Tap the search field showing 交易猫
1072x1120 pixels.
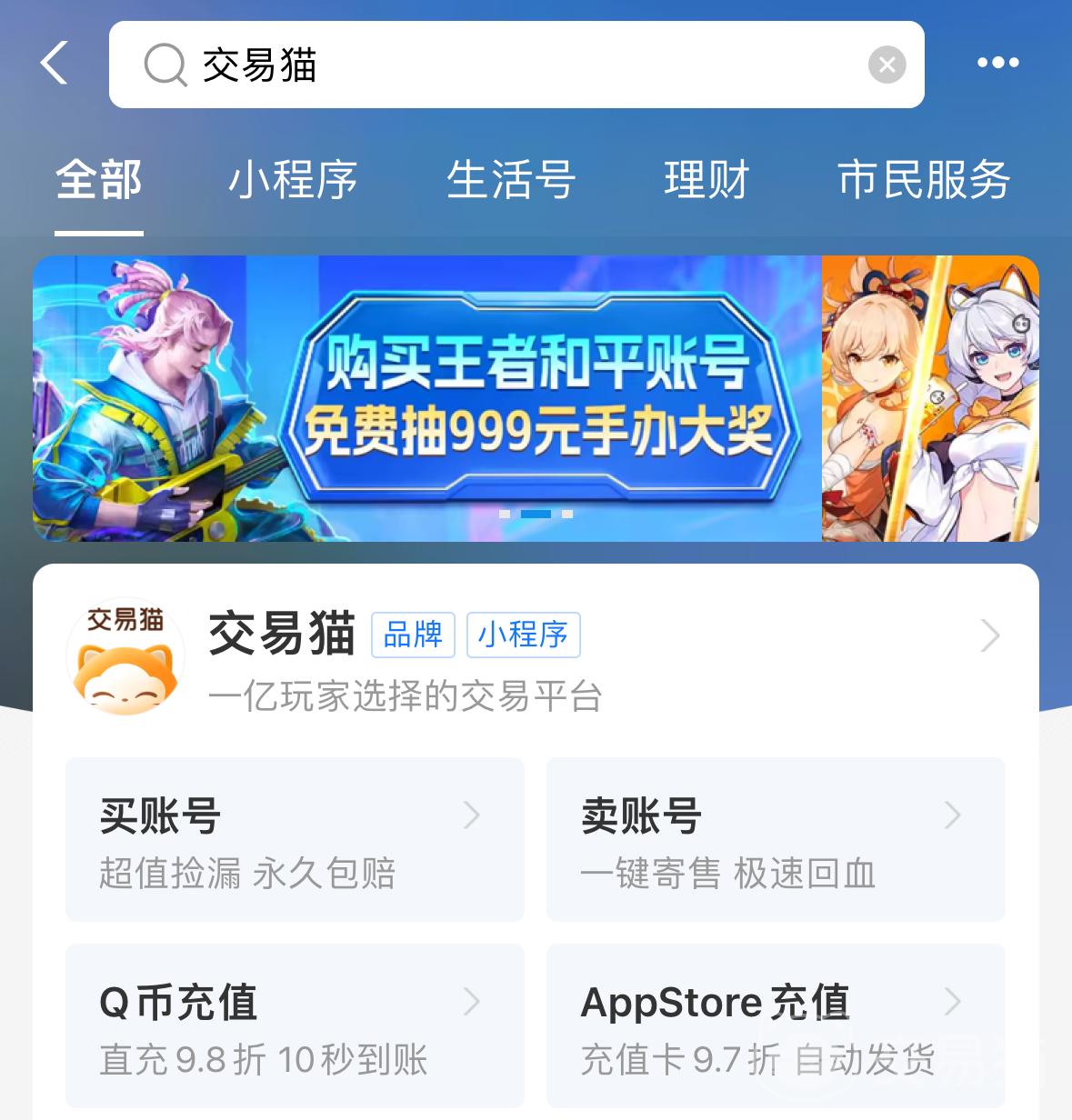[x=500, y=65]
